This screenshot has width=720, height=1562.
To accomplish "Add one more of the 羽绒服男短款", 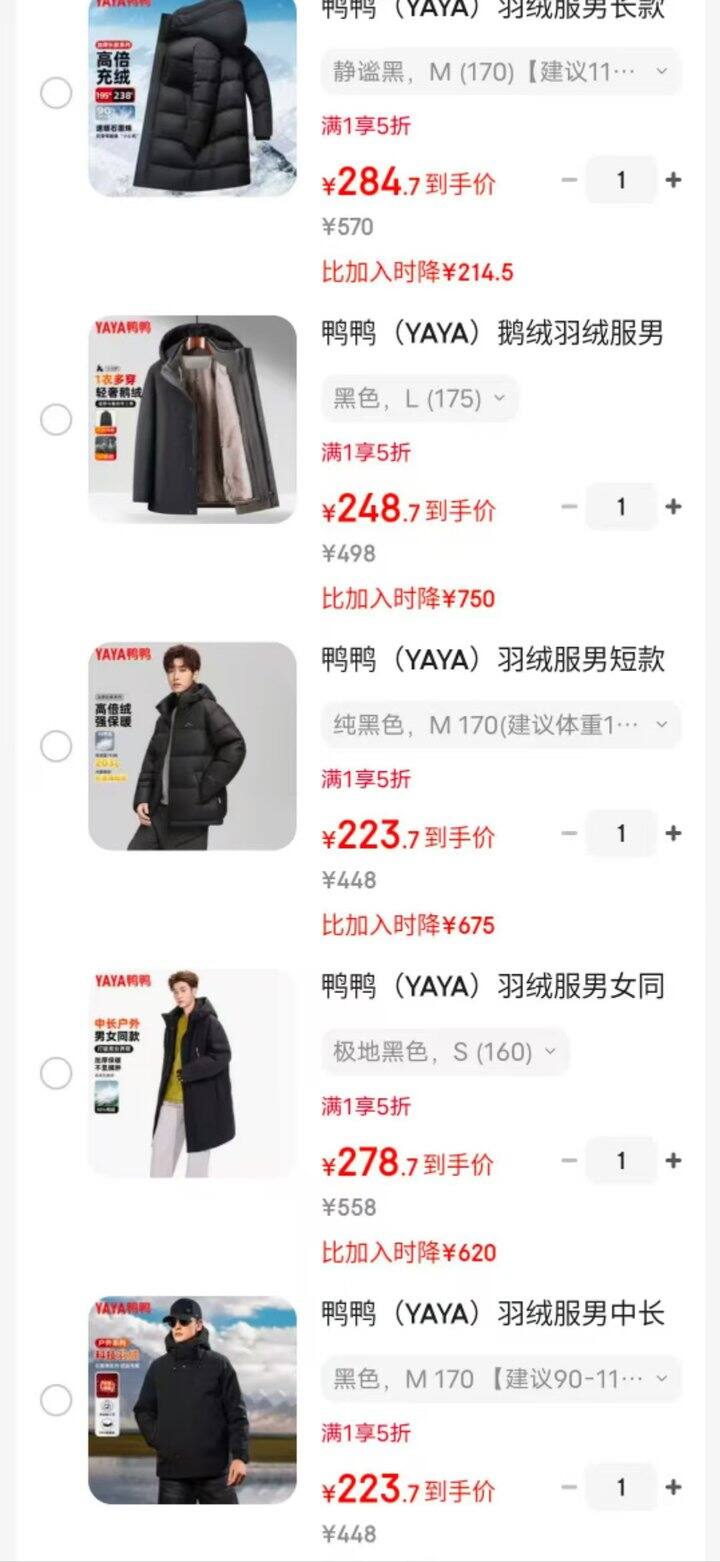I will (x=673, y=833).
